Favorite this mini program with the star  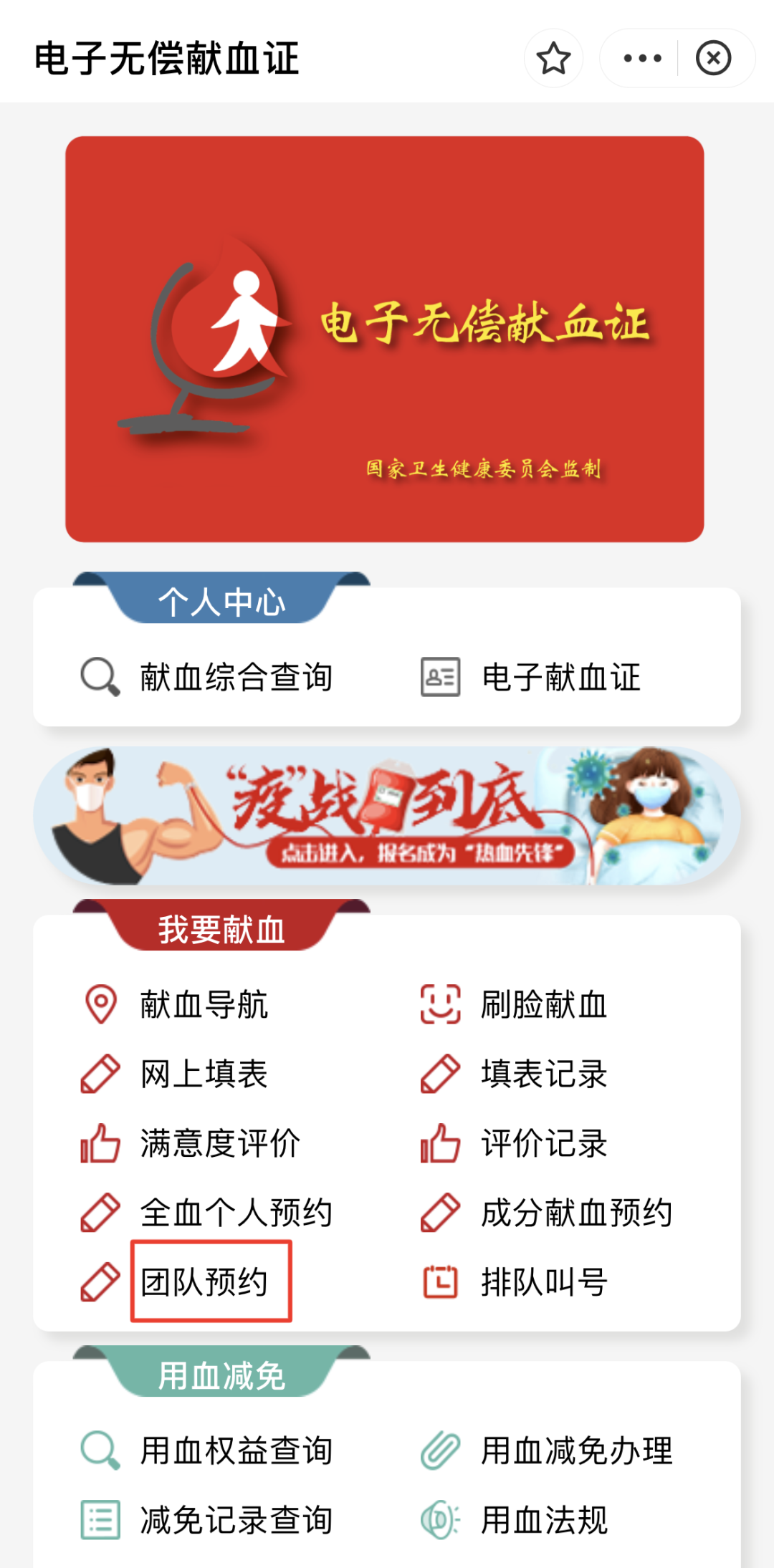(553, 59)
